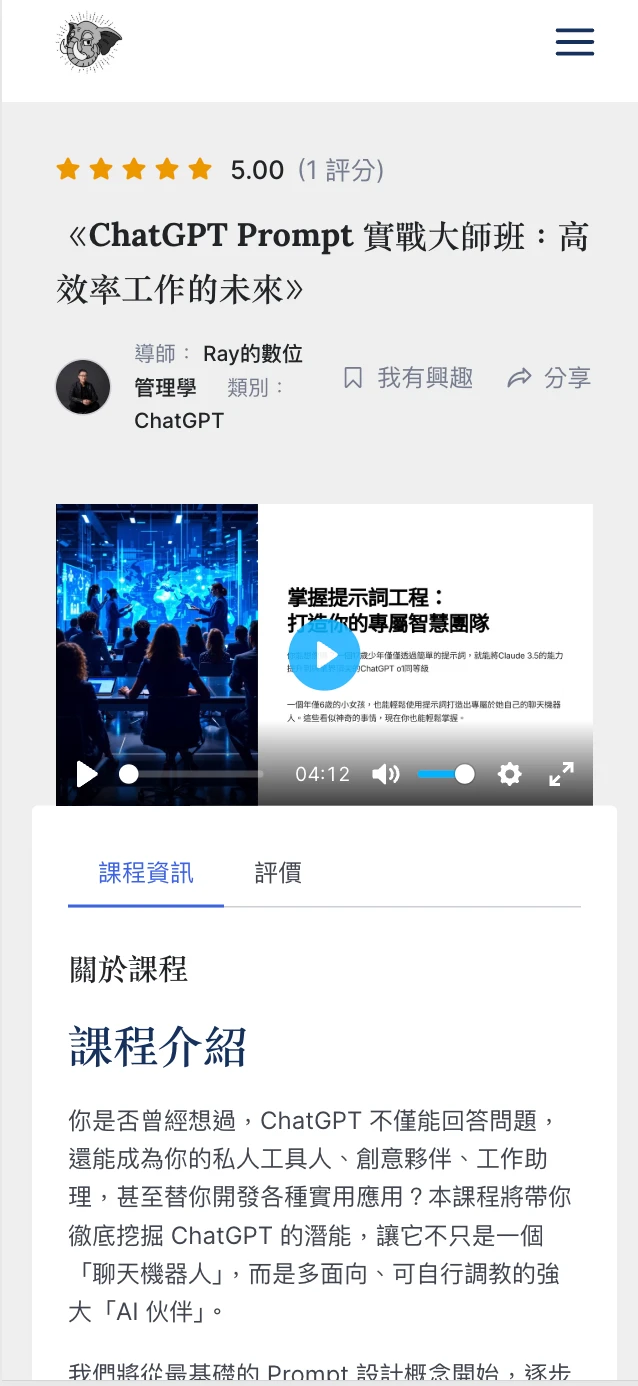Tap the elephant logo to go home
The image size is (638, 1386).
(89, 44)
